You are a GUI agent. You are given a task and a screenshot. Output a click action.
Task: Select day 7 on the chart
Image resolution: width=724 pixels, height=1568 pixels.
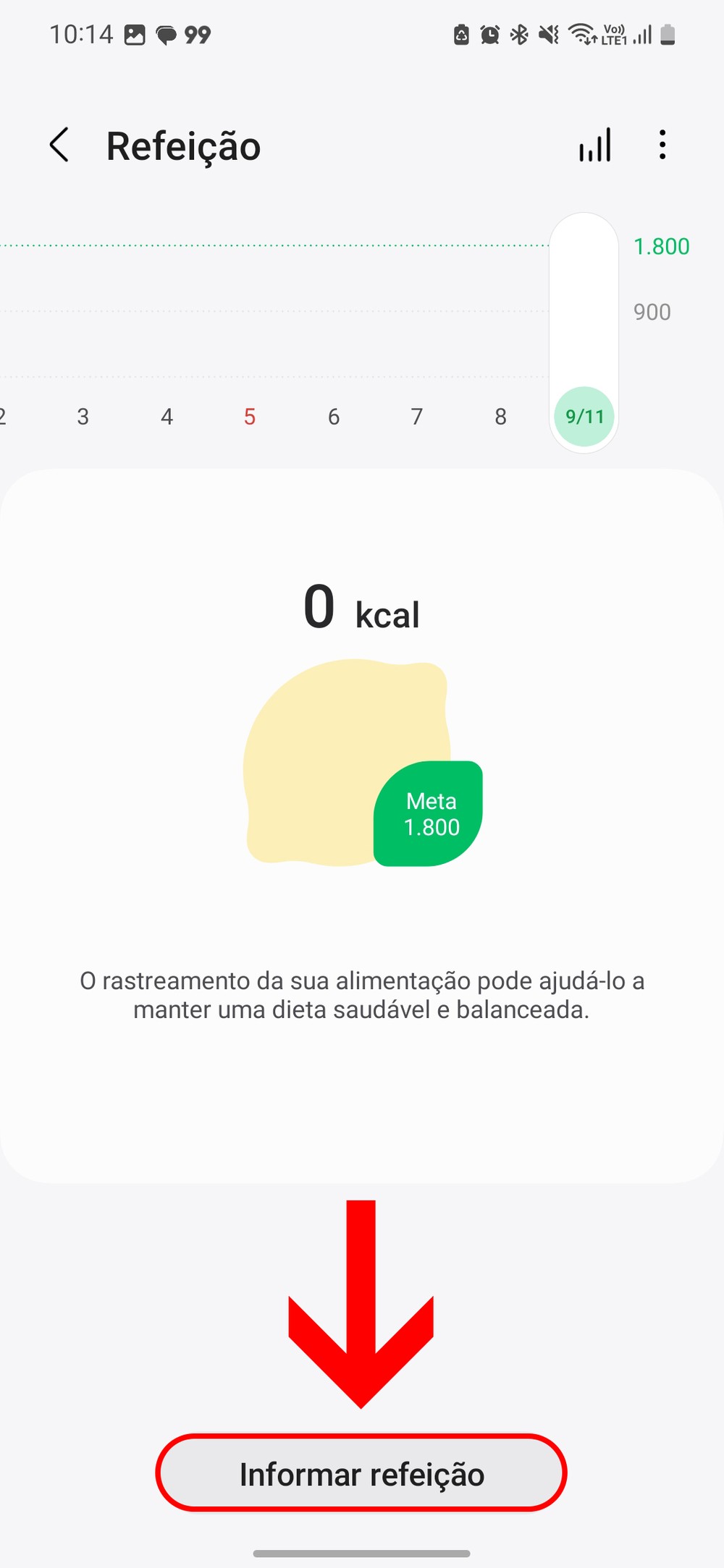(x=417, y=417)
